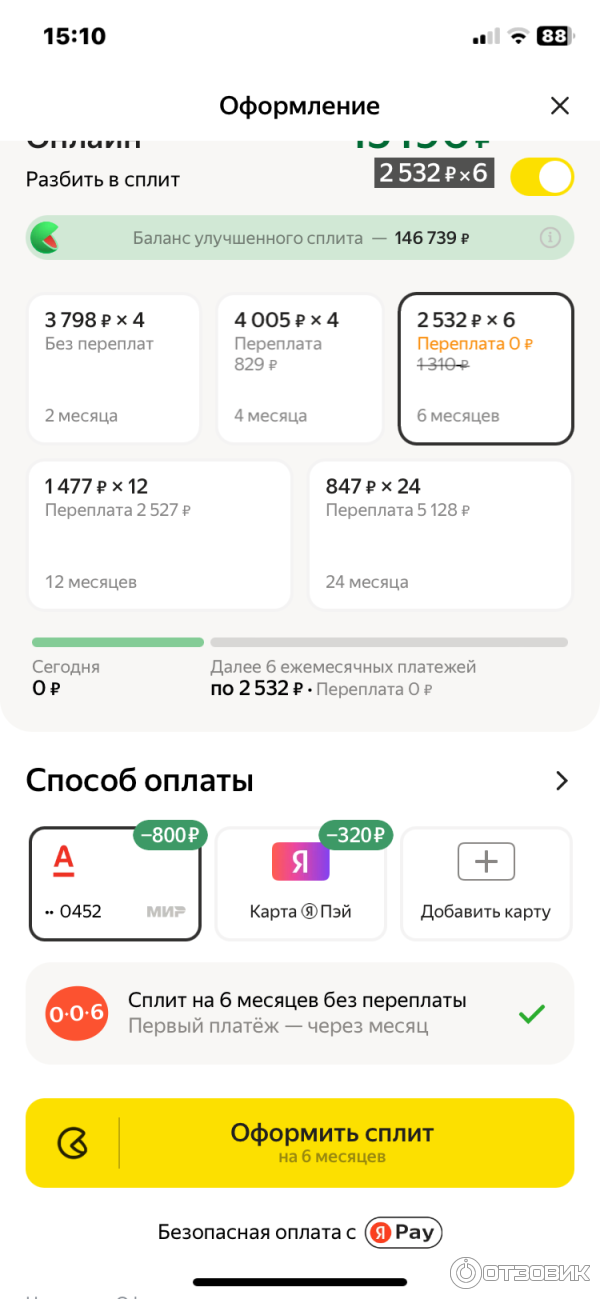Select the Alfa card ending 0452
This screenshot has width=600, height=1299.
115,884
